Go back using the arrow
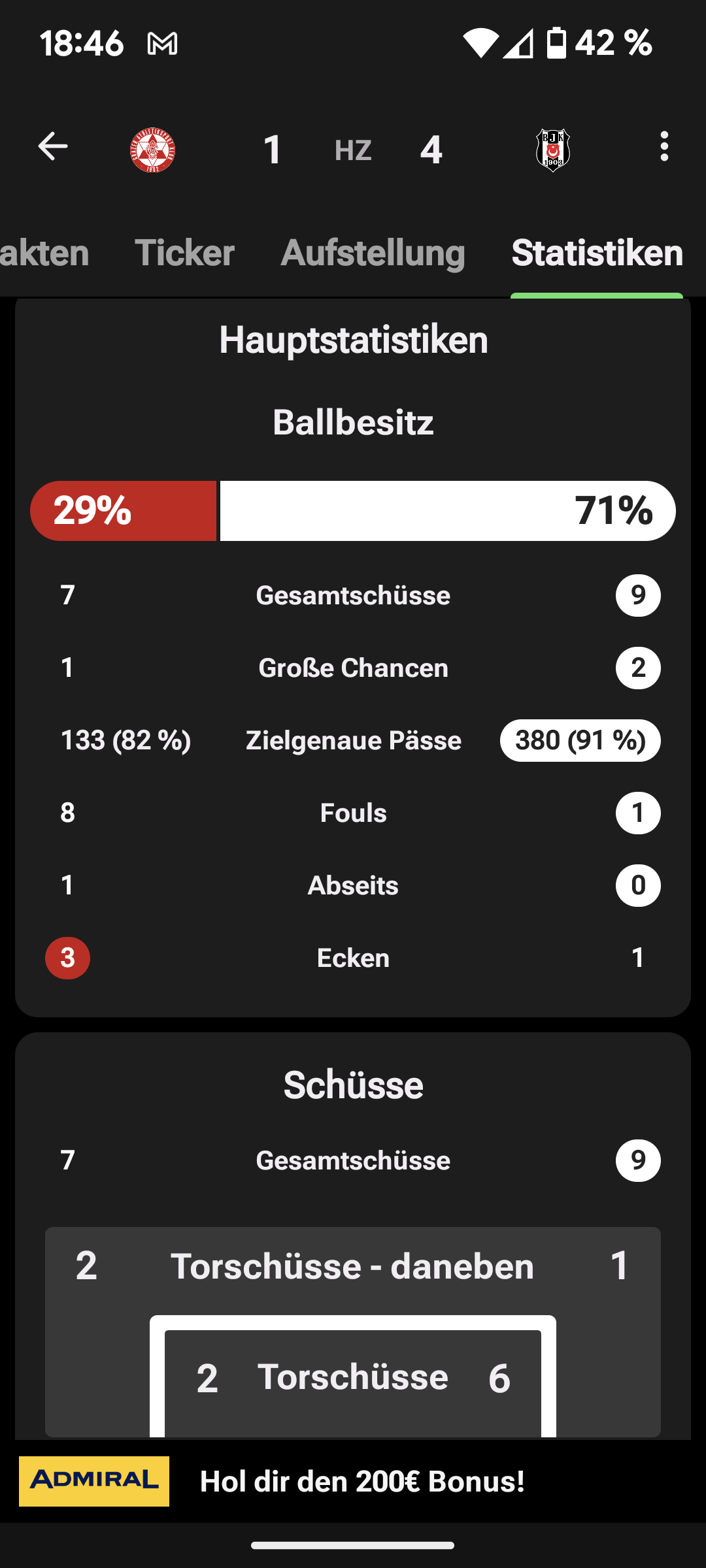 [53, 146]
